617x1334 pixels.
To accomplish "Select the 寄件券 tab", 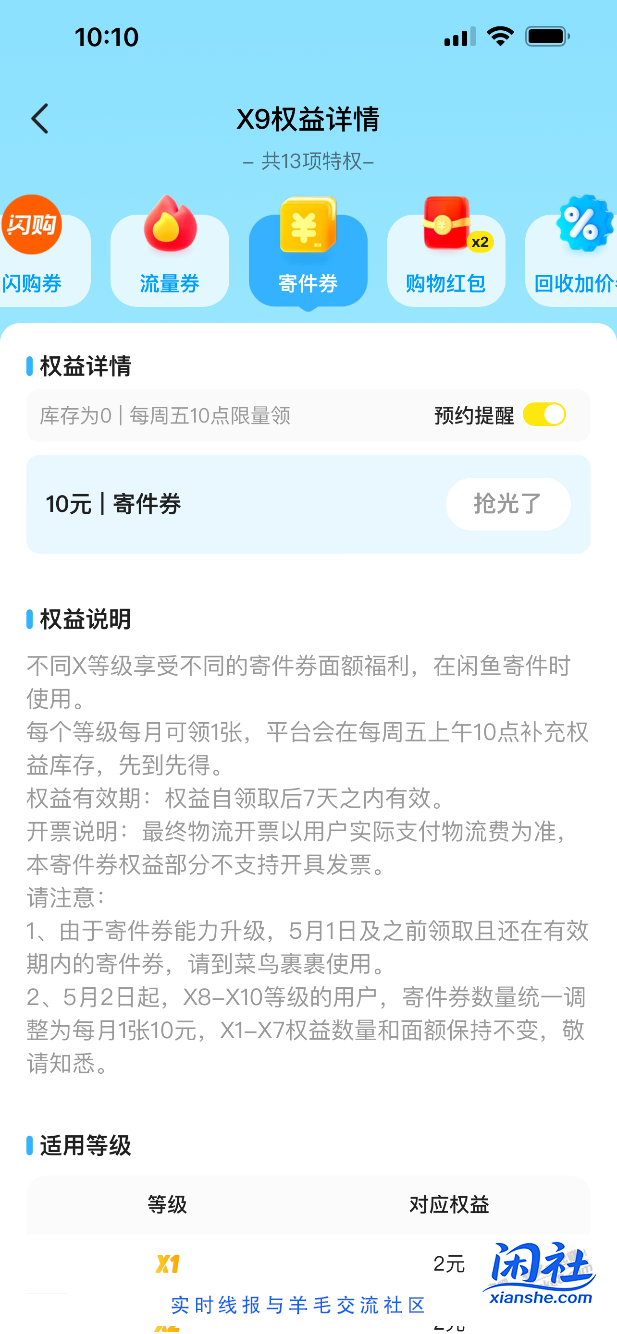I will pyautogui.click(x=308, y=258).
